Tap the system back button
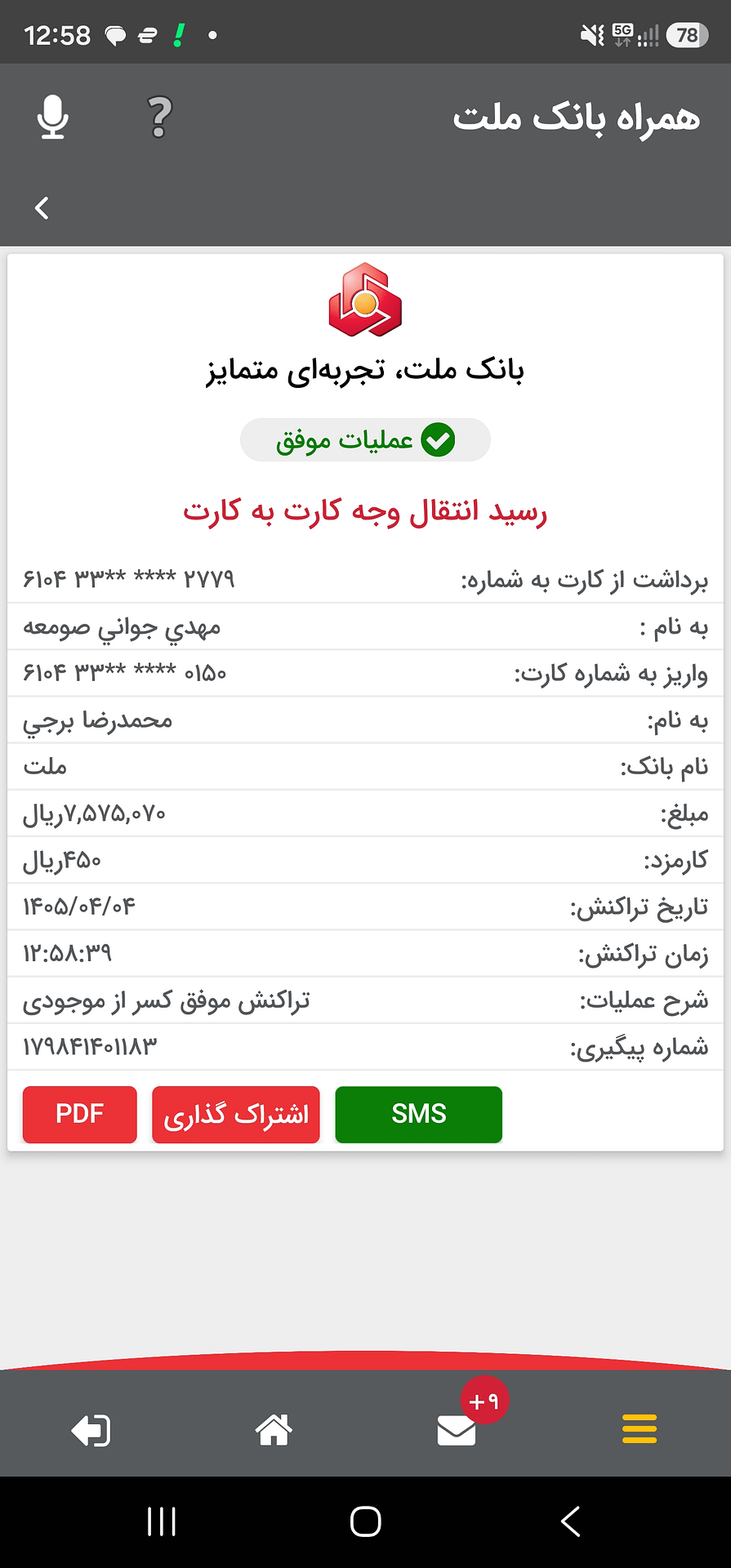This screenshot has height=1568, width=731. click(x=571, y=1521)
